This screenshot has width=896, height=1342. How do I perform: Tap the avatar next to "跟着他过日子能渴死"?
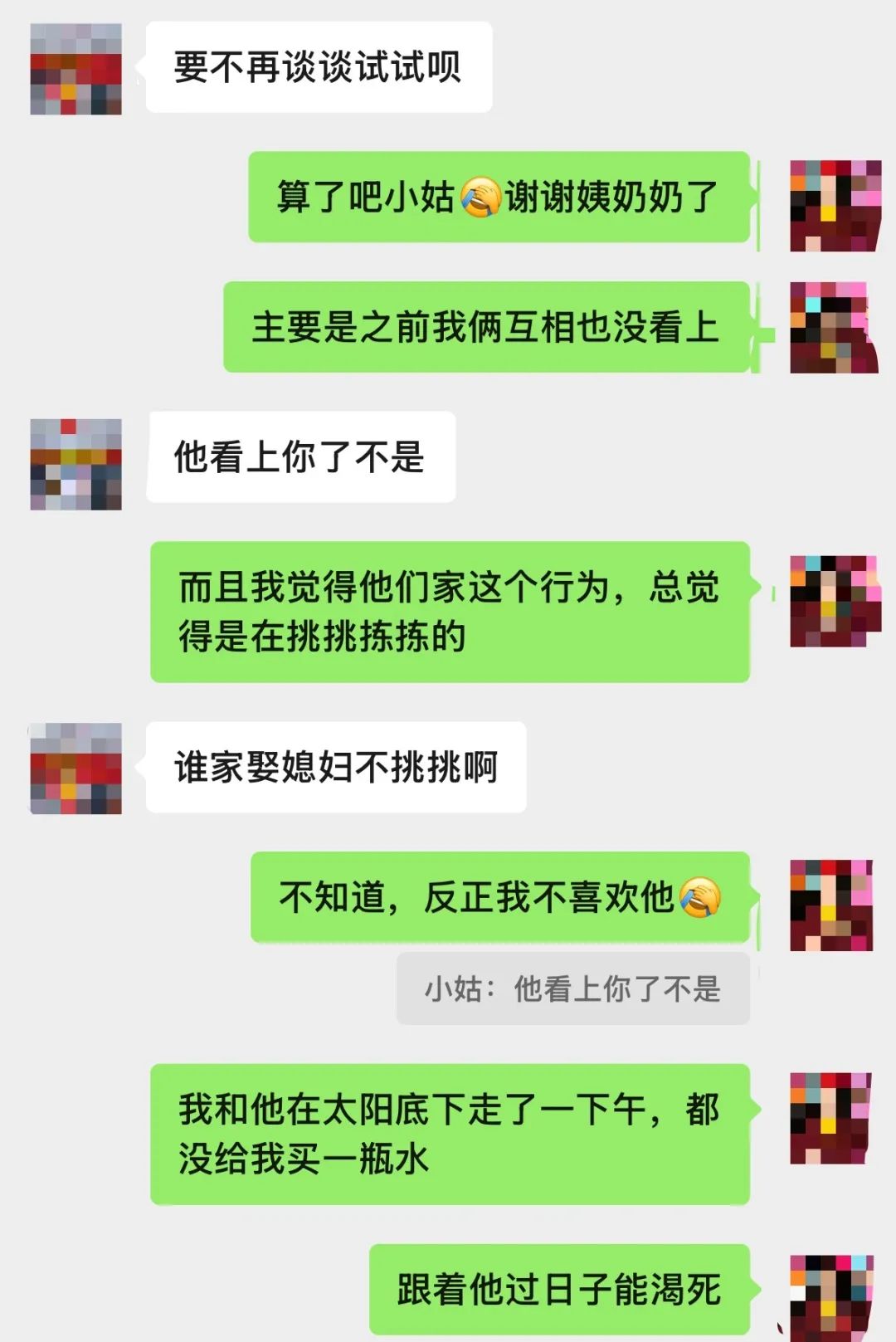click(x=831, y=1296)
